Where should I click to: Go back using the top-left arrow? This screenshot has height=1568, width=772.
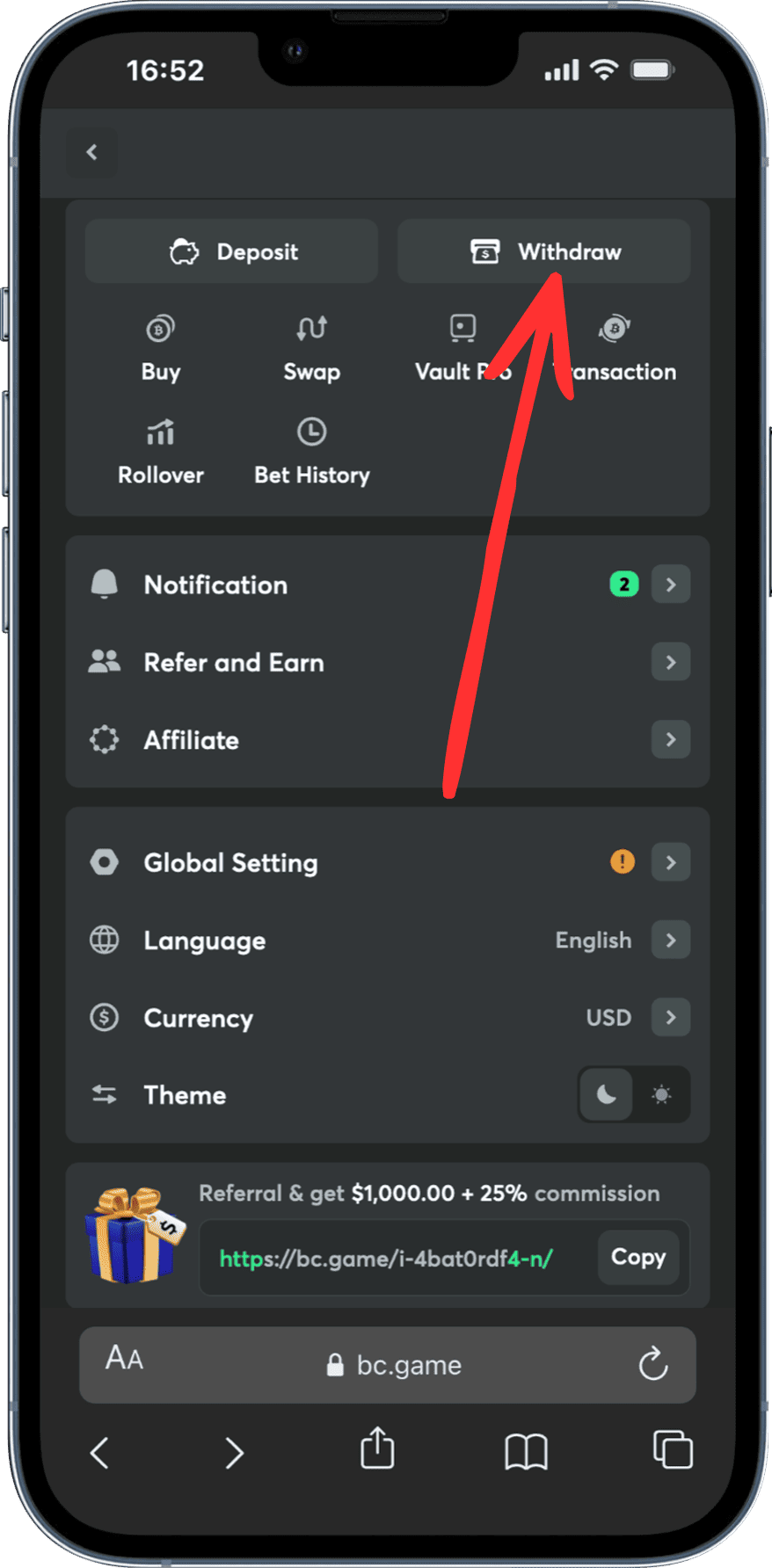92,153
